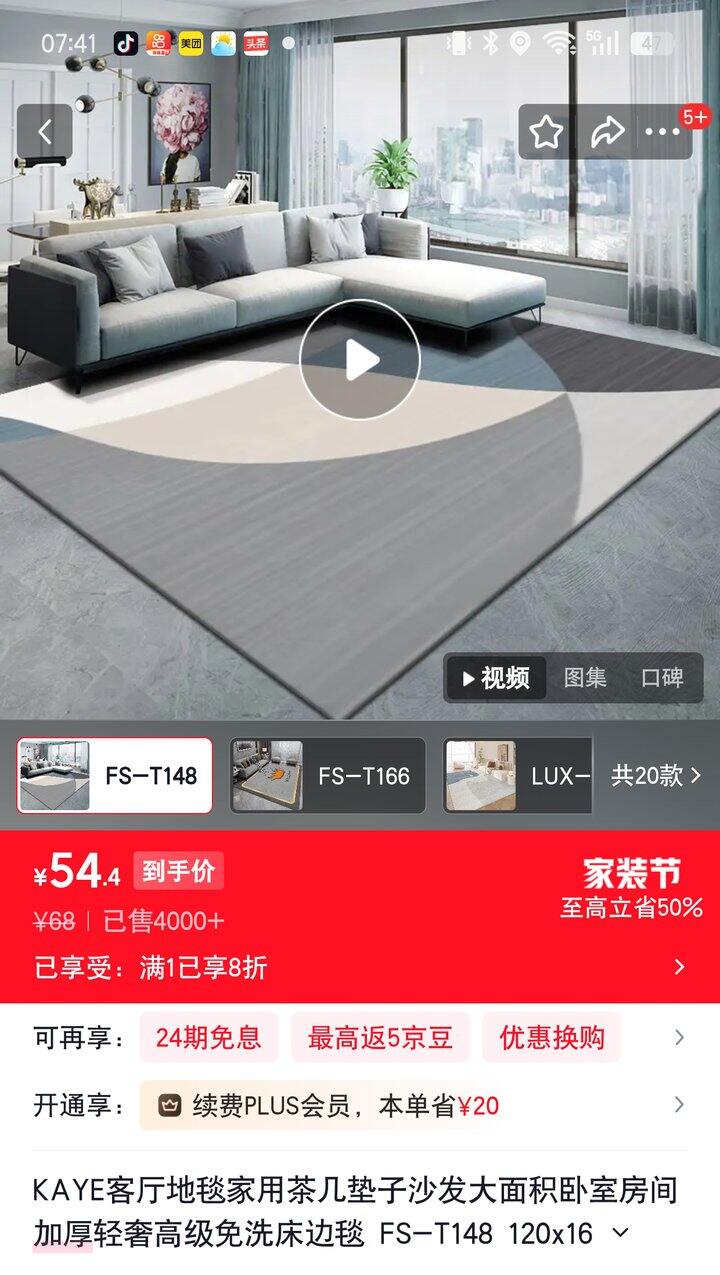Switch to the 图集 gallery tab
This screenshot has height=1275, width=720.
(x=585, y=679)
